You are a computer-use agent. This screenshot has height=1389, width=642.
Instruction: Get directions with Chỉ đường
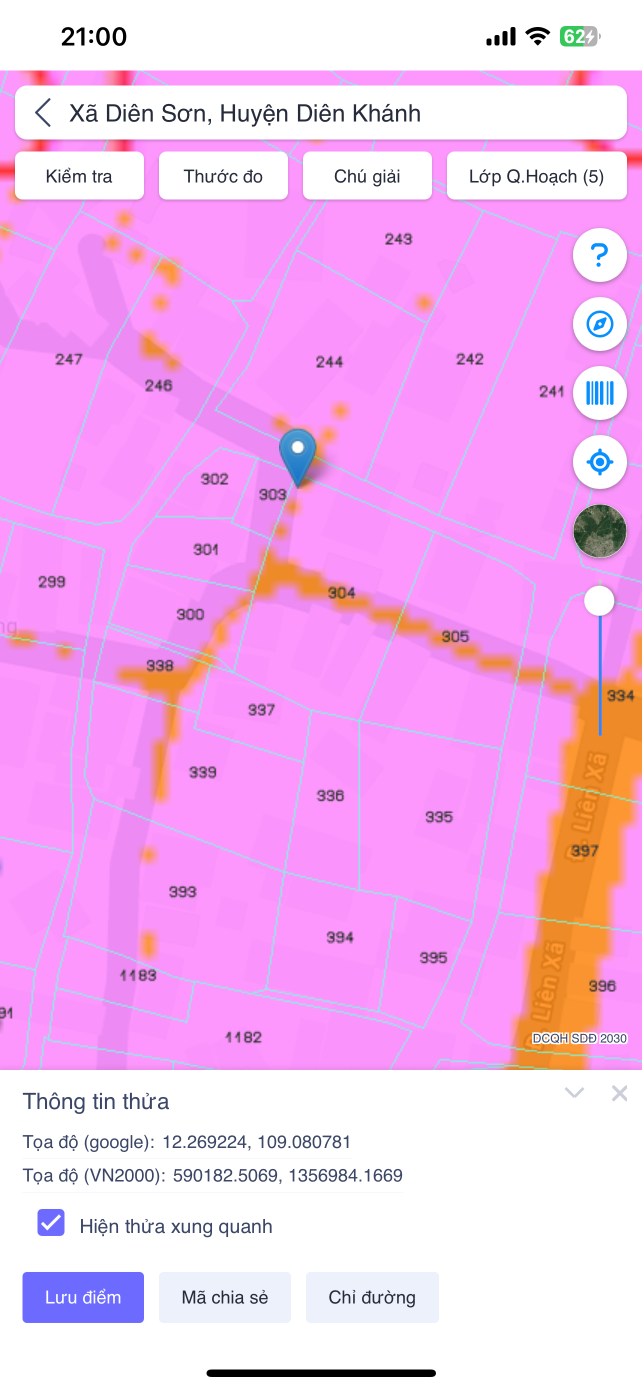(372, 1297)
